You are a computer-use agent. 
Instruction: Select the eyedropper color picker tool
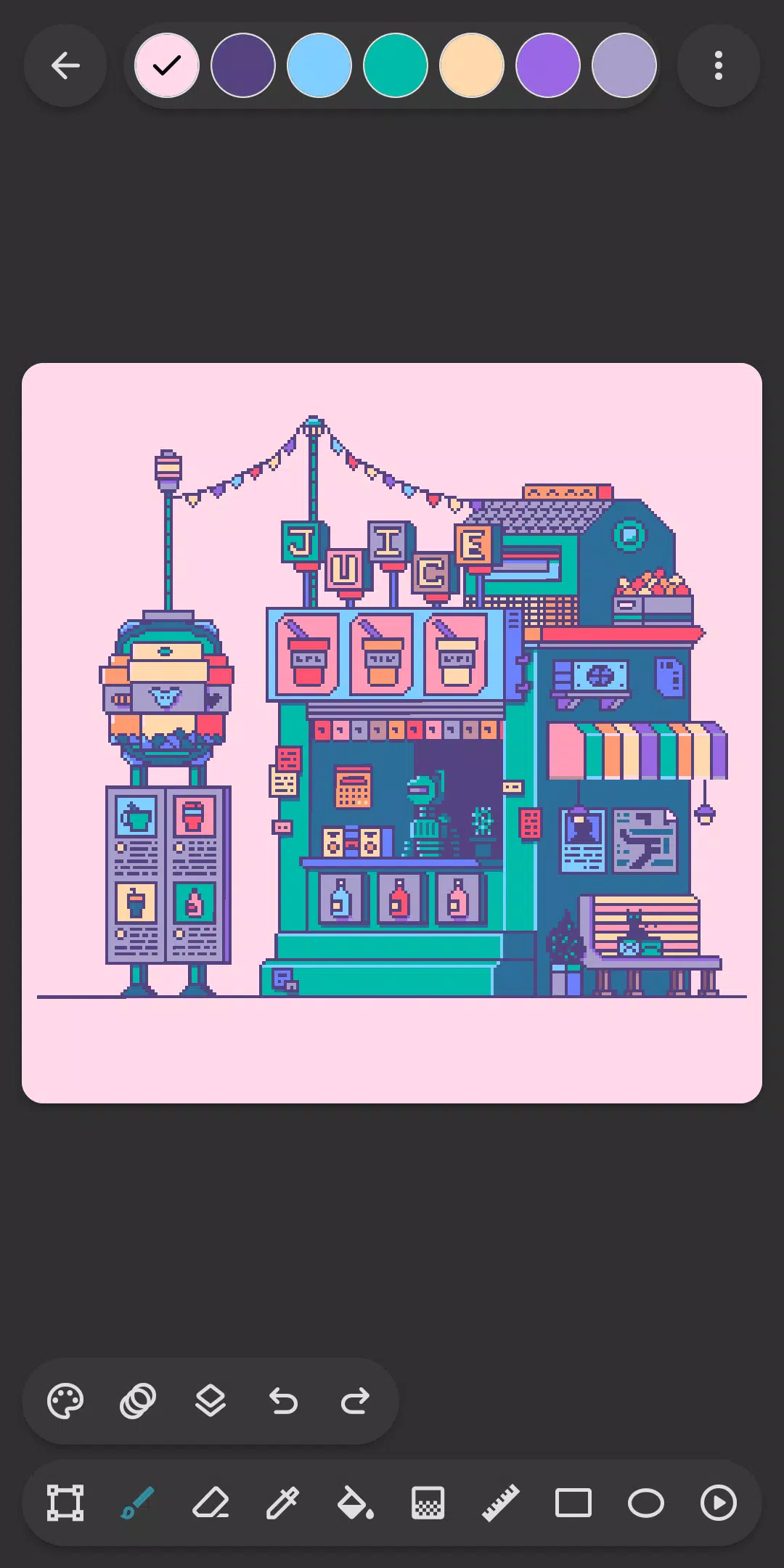(283, 1503)
